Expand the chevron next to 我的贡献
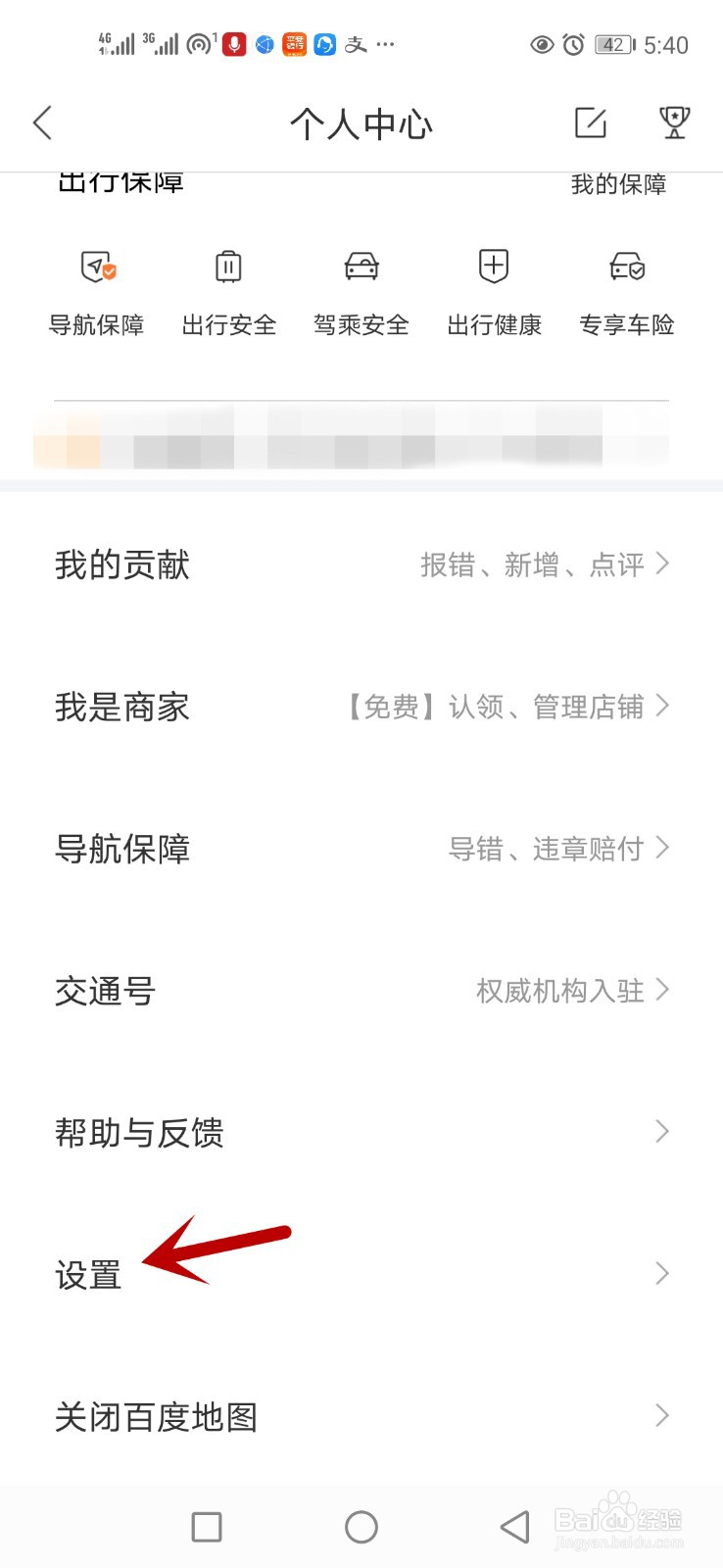The height and width of the screenshot is (1568, 723). tap(664, 564)
